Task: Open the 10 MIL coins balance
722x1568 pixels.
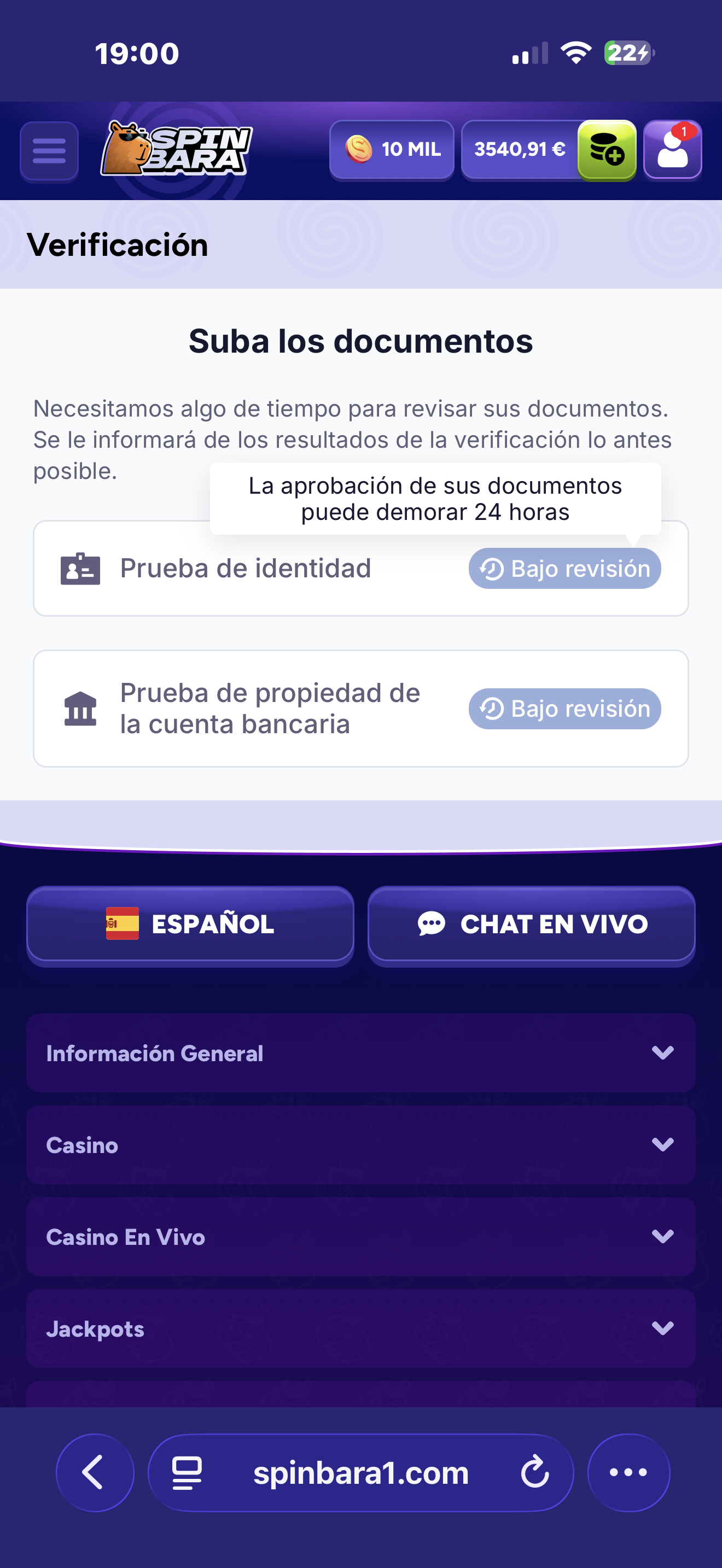Action: [392, 149]
